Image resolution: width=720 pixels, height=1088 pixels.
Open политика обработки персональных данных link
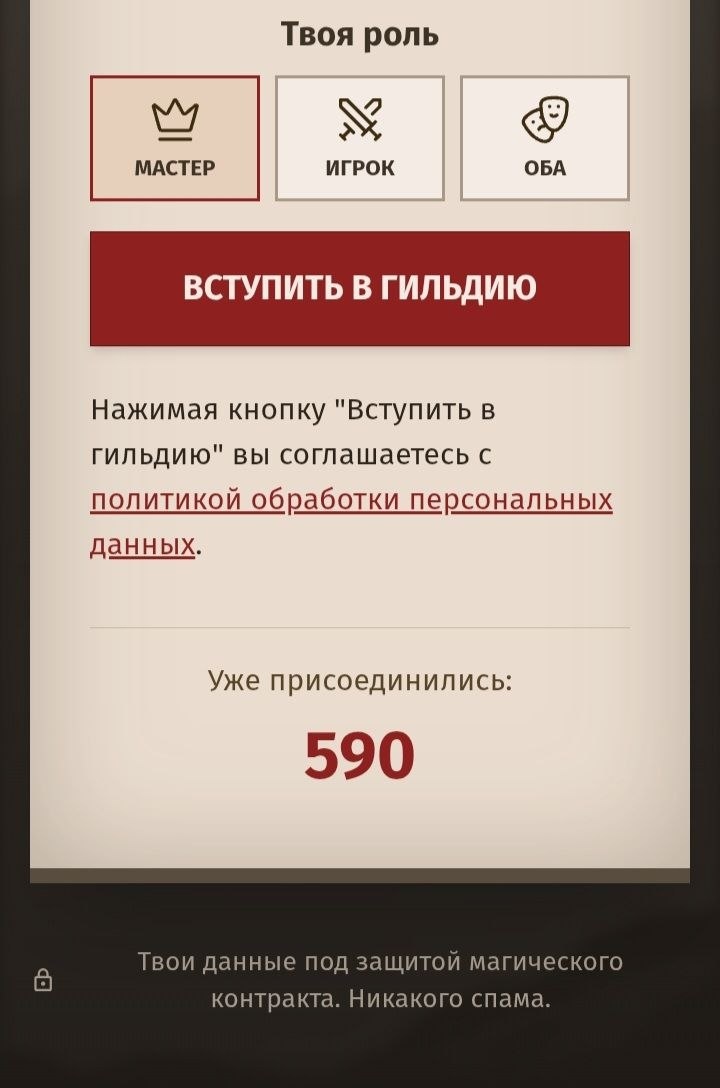[x=351, y=500]
